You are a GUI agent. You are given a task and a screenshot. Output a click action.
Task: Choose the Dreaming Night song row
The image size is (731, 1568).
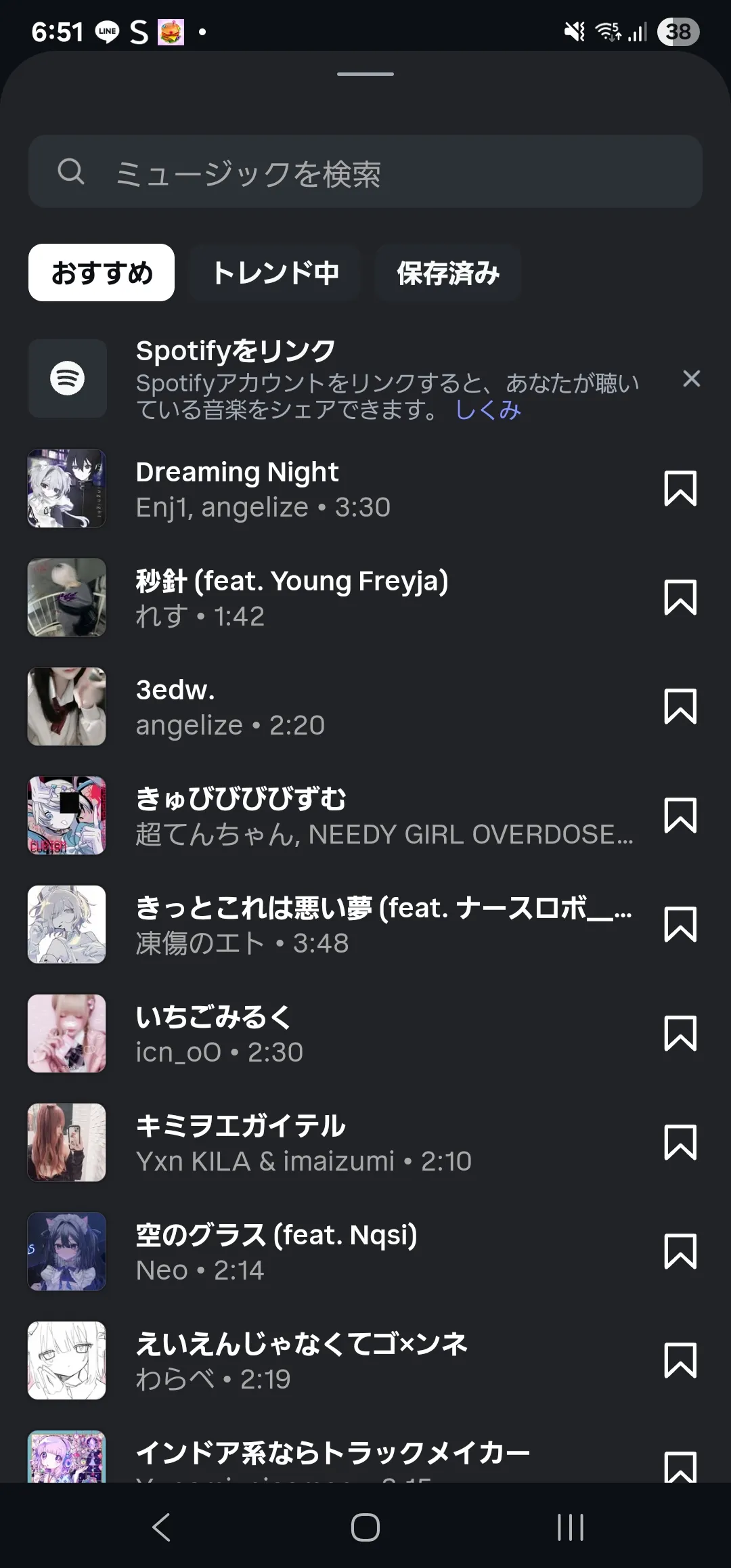coord(338,489)
